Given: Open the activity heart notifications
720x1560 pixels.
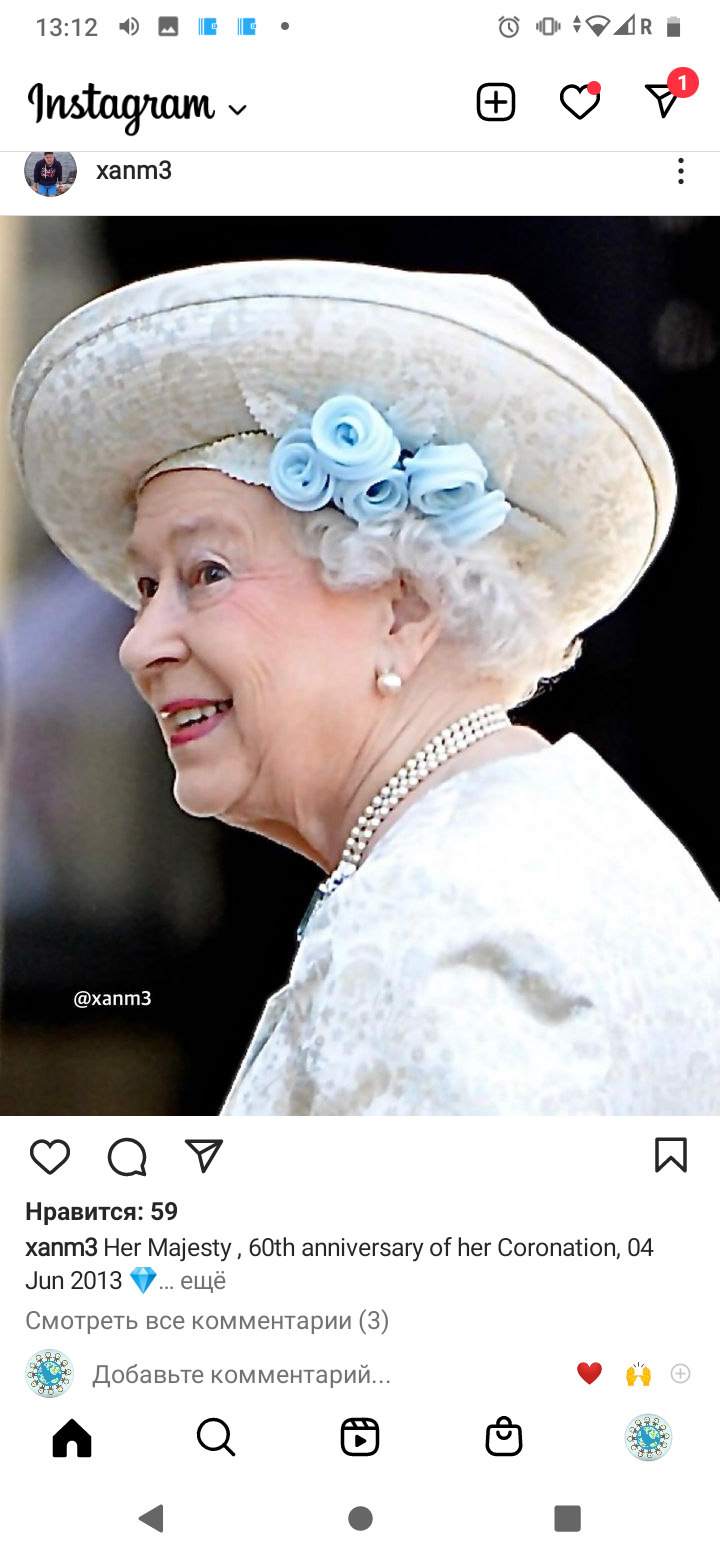Looking at the screenshot, I should 579,102.
